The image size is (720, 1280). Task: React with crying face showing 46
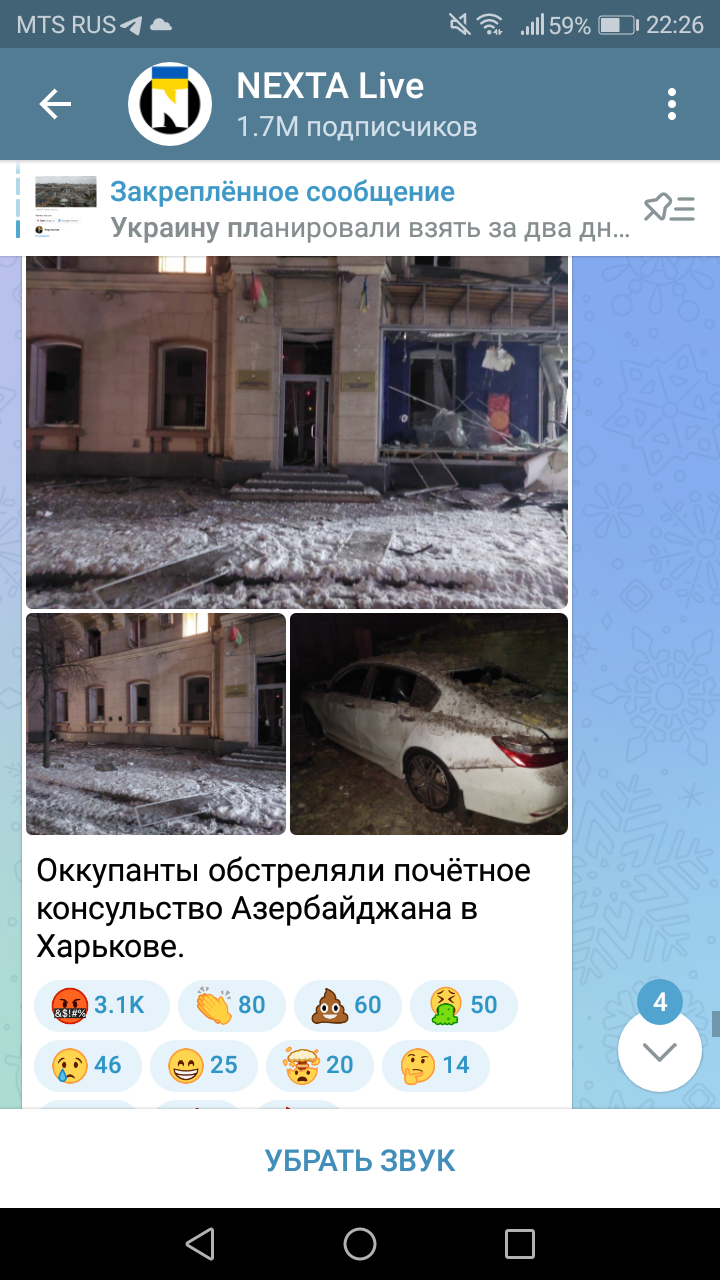(88, 1065)
